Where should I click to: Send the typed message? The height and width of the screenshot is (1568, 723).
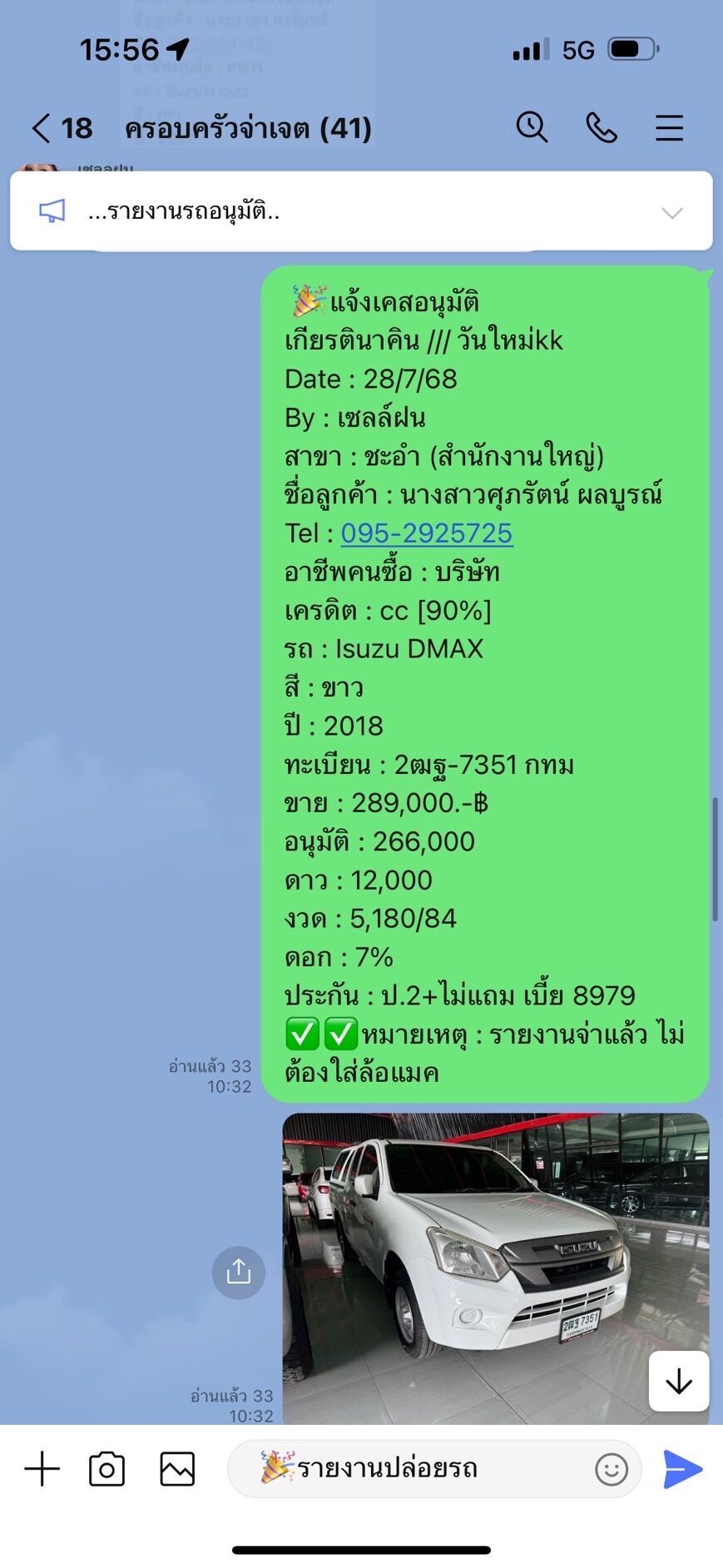683,1469
